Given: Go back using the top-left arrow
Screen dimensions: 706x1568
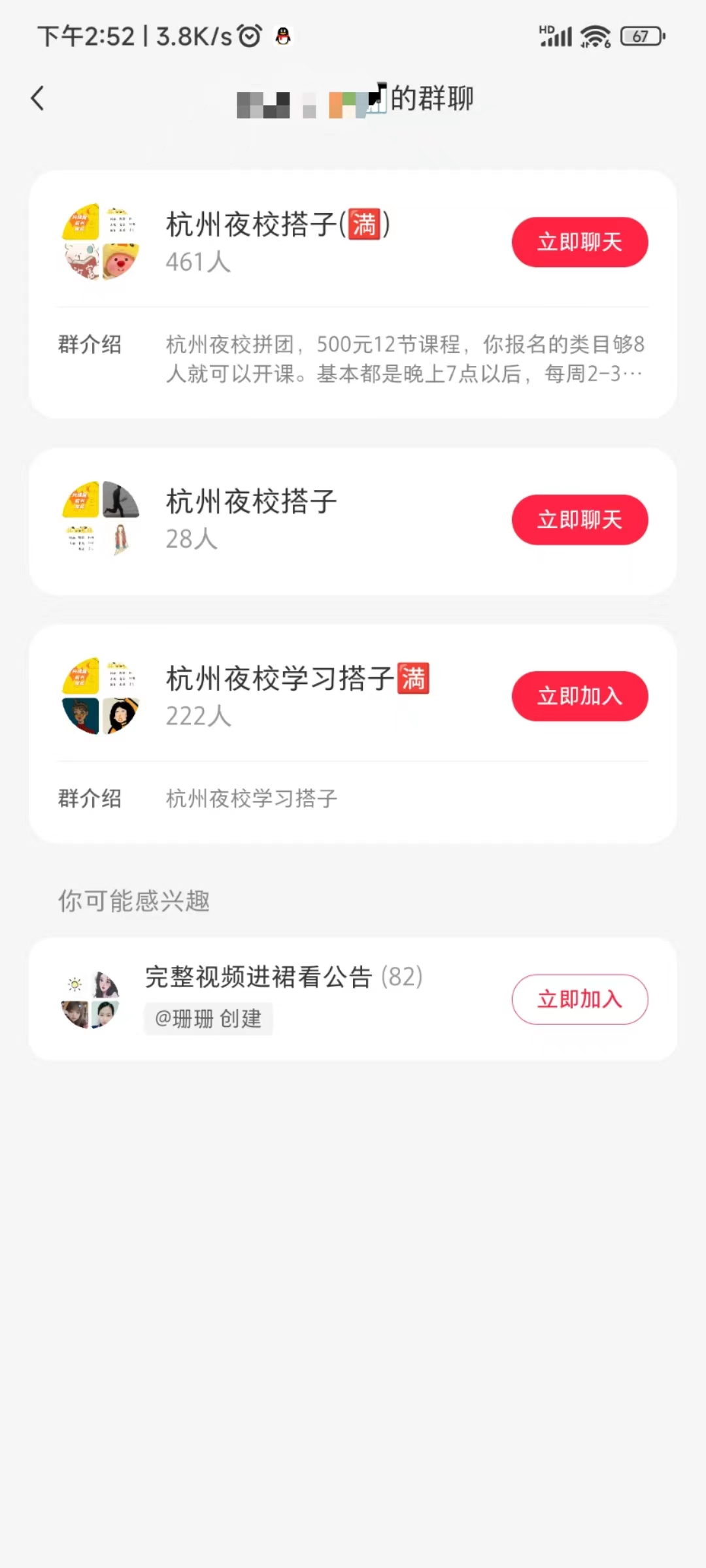Looking at the screenshot, I should click(x=38, y=99).
